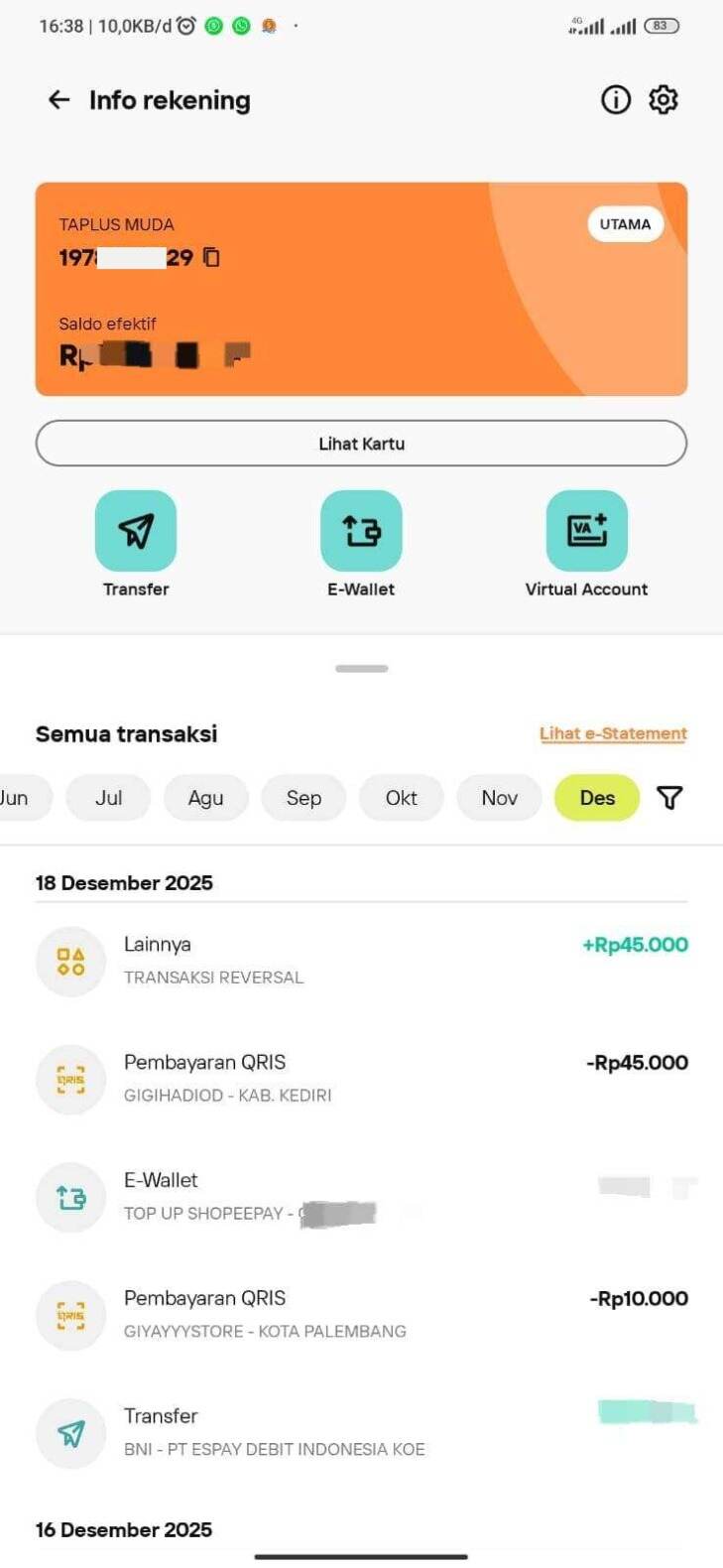Select the Nov month chip

(499, 798)
